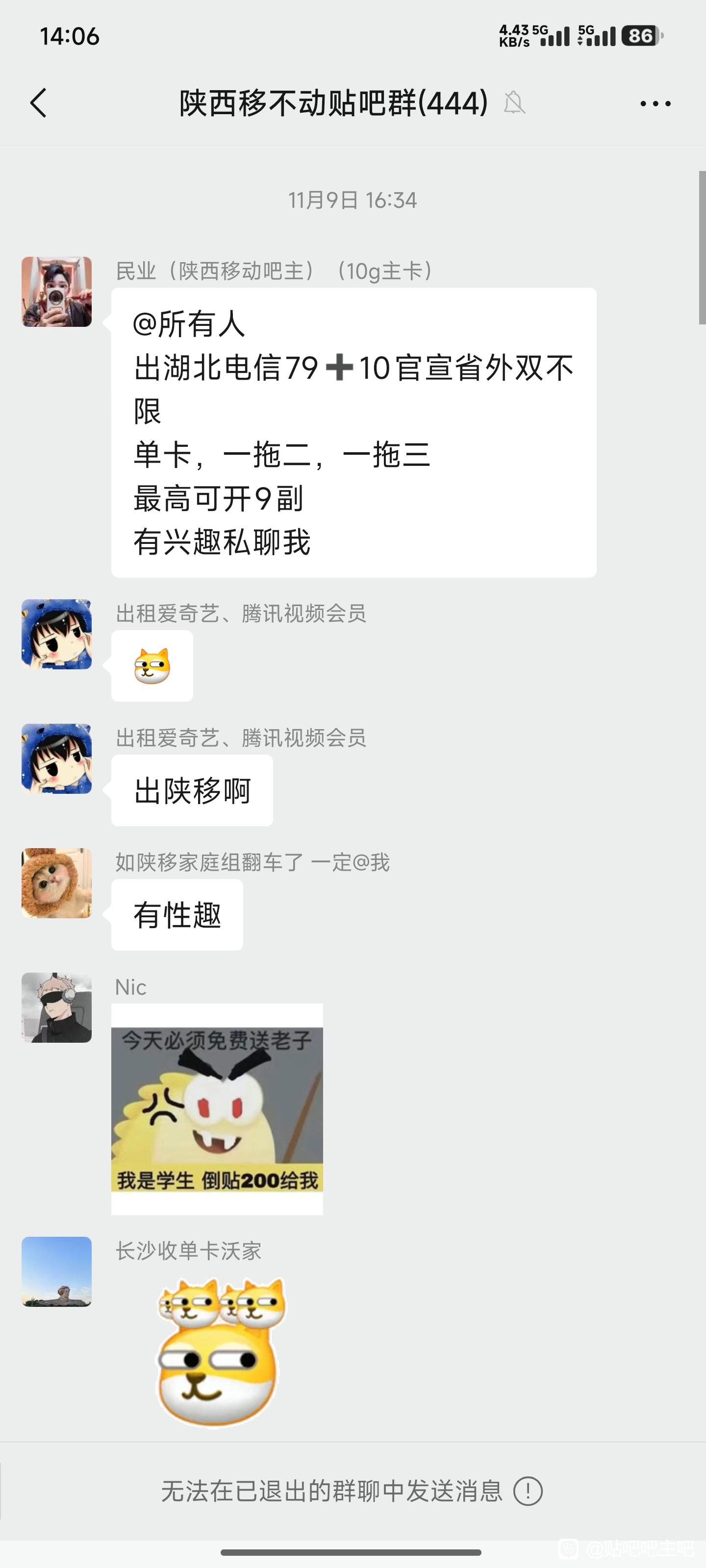
Task: Open 民业's profile avatar
Action: point(57,292)
